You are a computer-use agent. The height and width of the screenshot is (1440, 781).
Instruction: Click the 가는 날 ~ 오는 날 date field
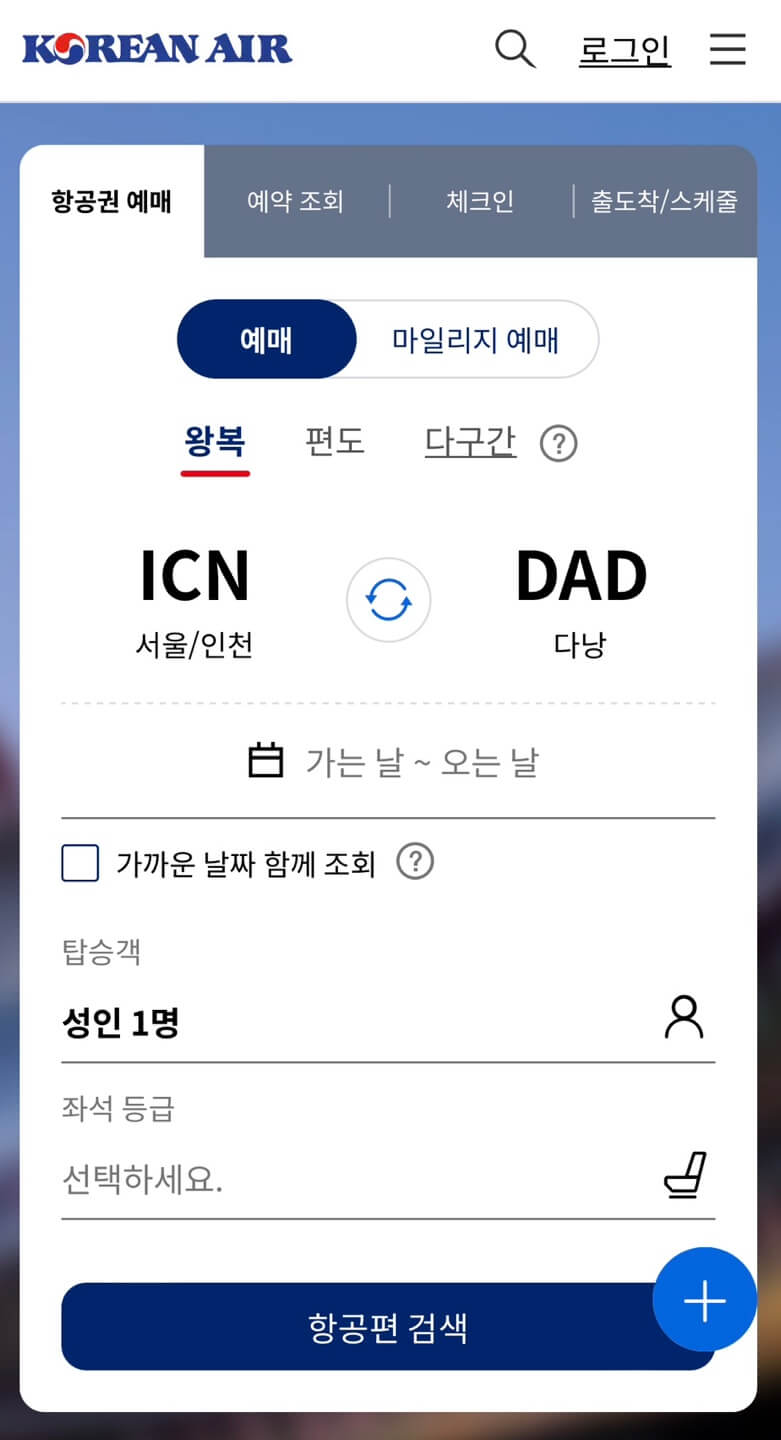[x=423, y=762]
